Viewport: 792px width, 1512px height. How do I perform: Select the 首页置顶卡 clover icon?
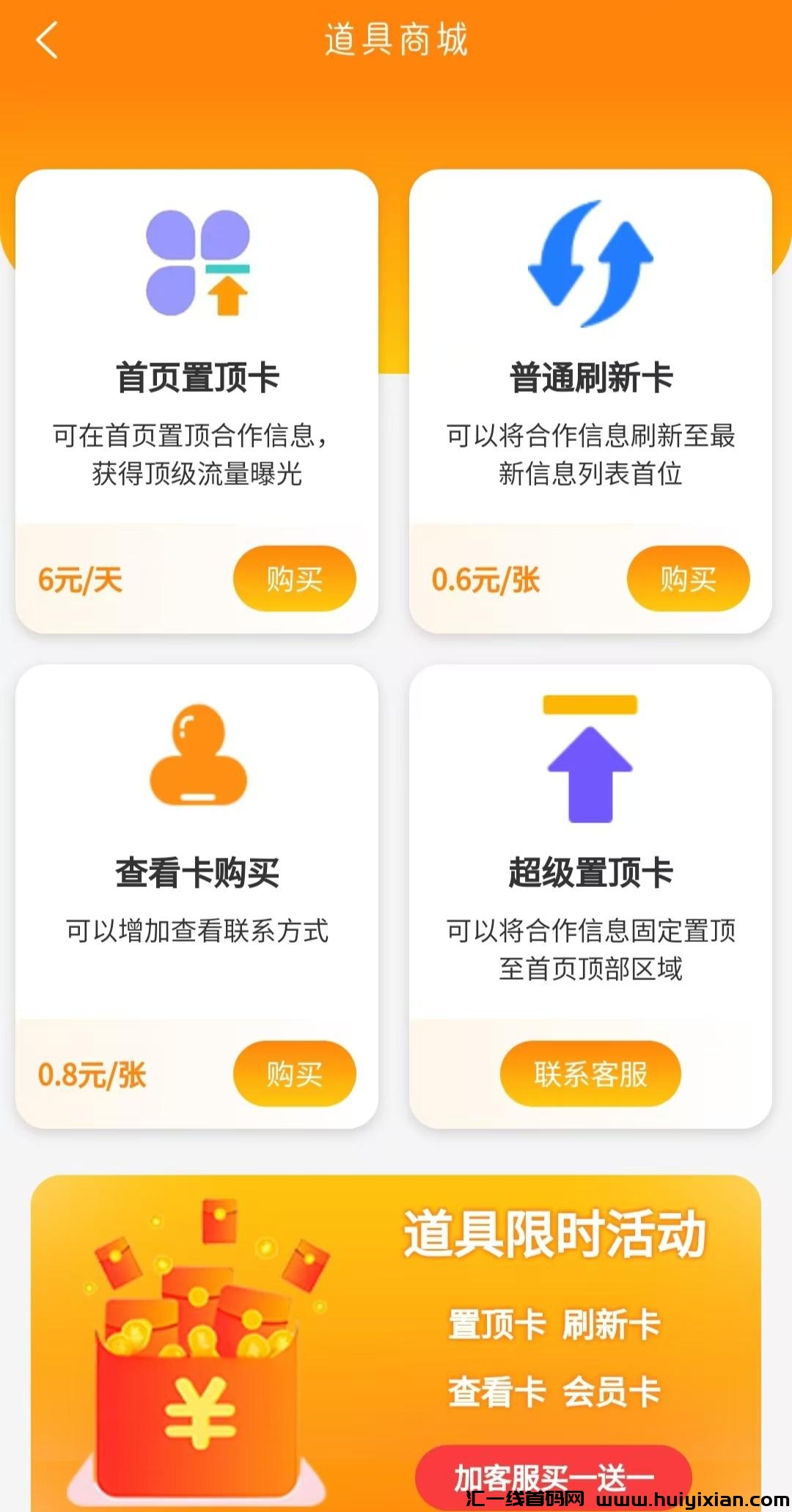point(197,263)
